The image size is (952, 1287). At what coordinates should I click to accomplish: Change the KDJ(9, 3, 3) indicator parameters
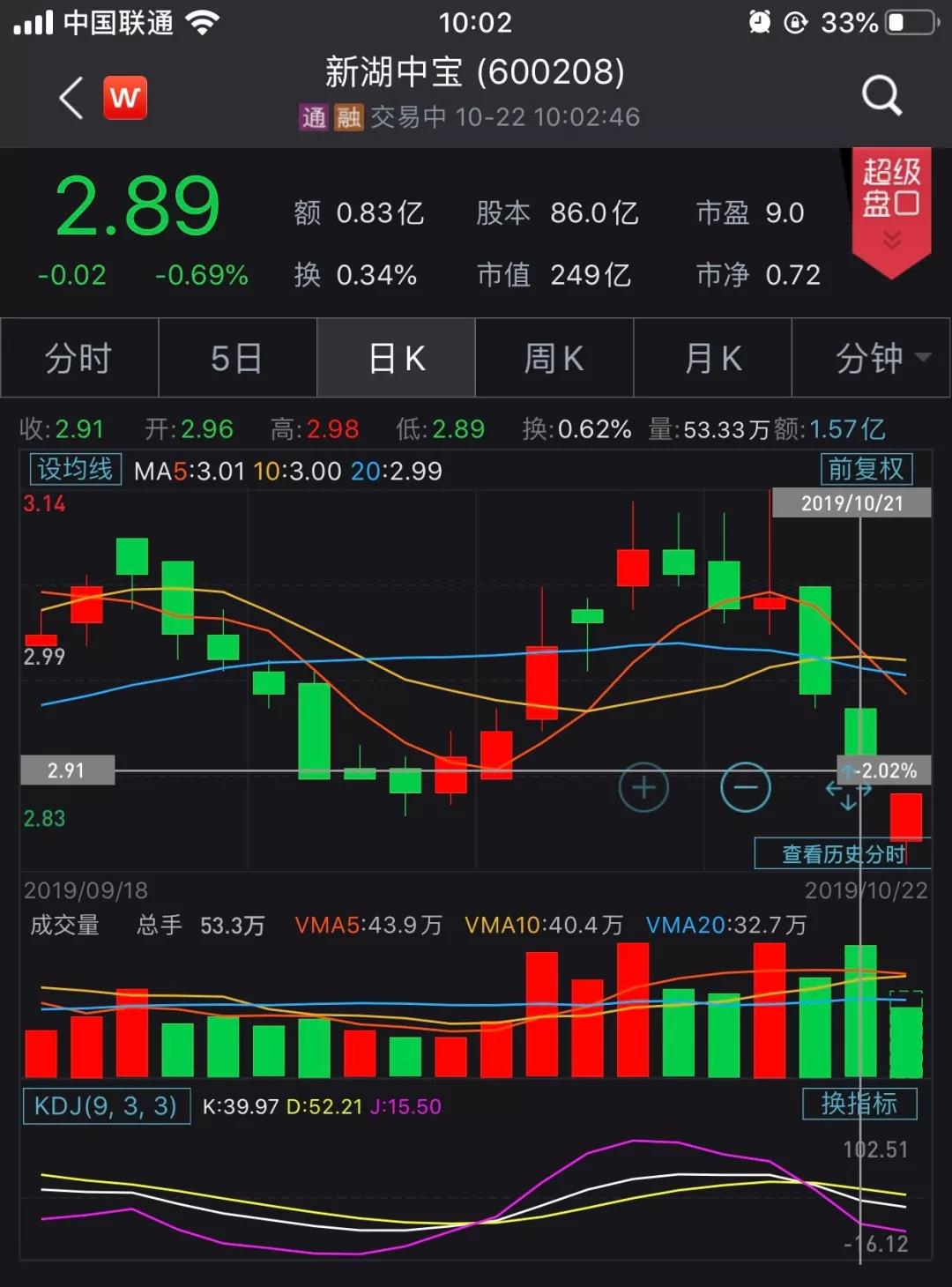106,1105
